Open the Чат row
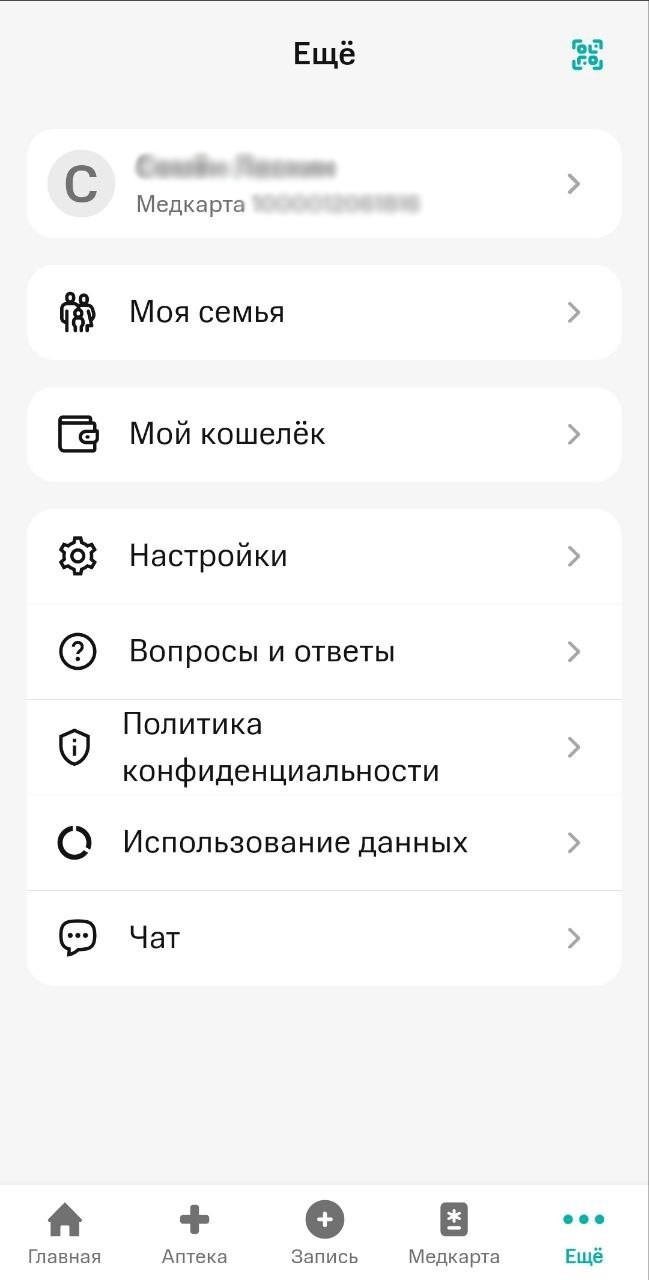Image resolution: width=649 pixels, height=1280 pixels. point(324,938)
